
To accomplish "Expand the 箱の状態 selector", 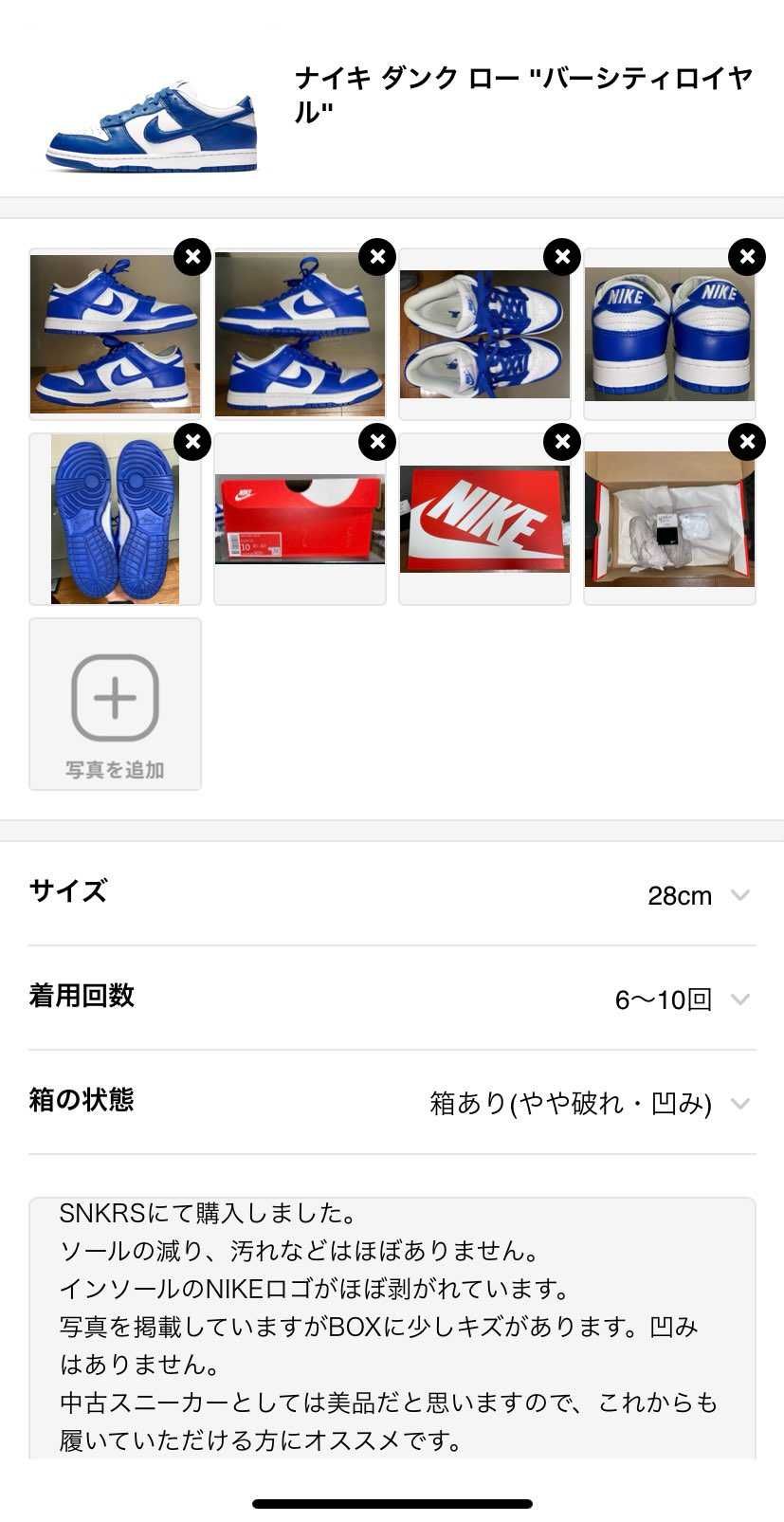I will (588, 1104).
